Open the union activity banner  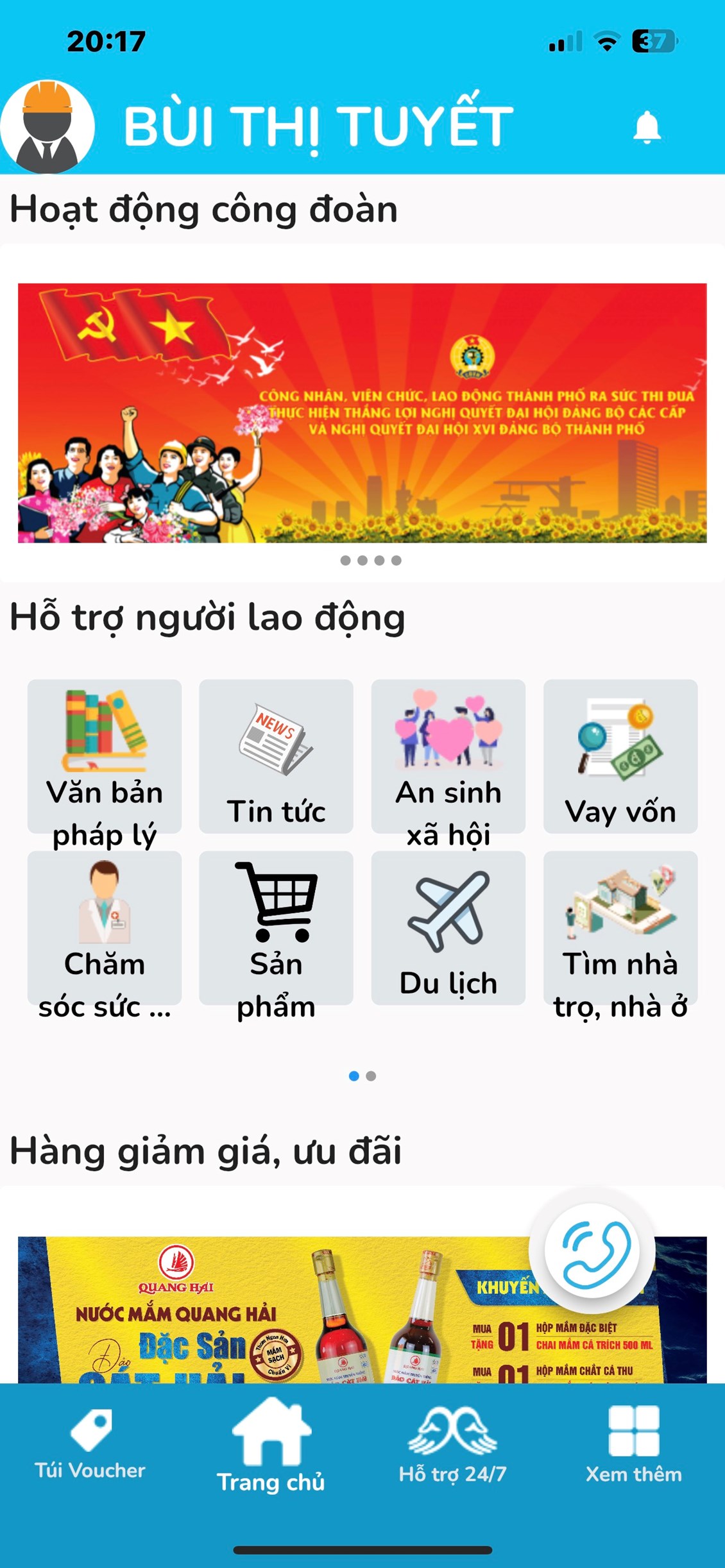pyautogui.click(x=362, y=413)
